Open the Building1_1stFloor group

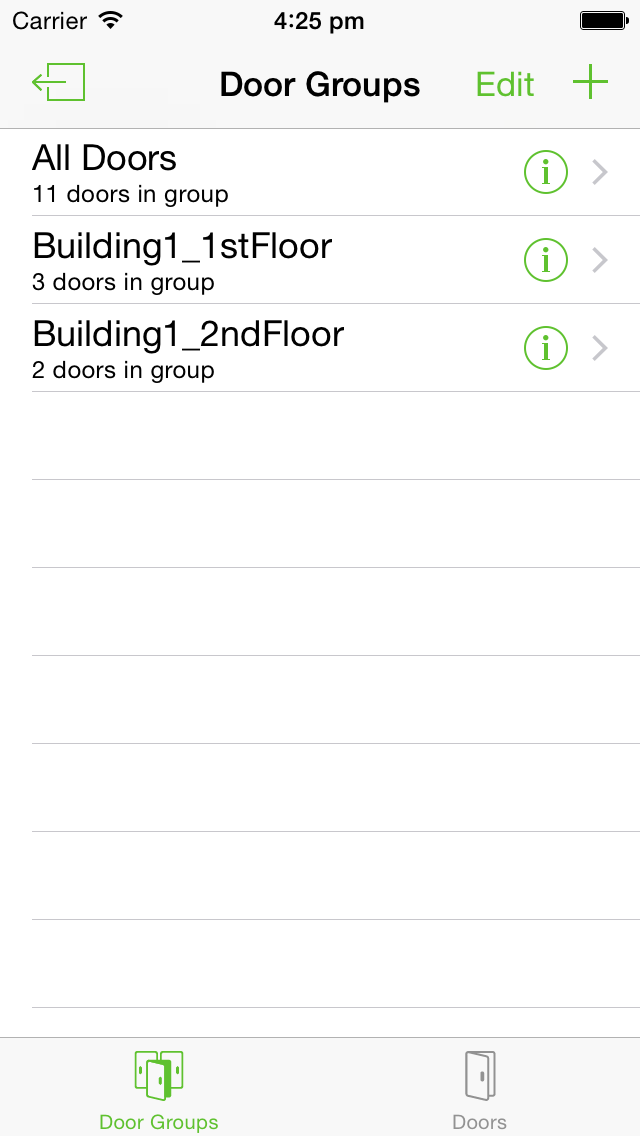(x=320, y=260)
